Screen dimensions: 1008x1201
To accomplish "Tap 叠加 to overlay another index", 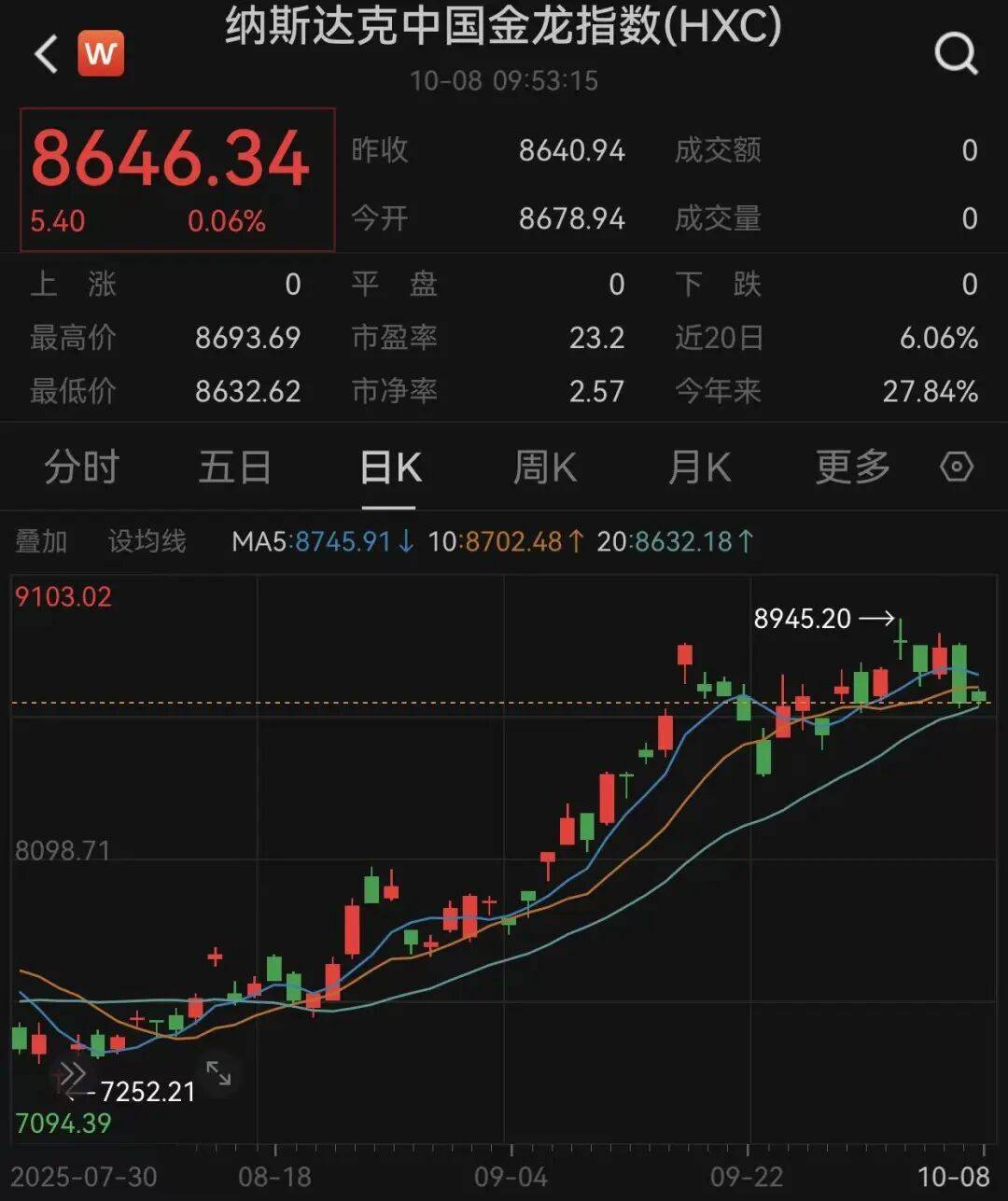I will pyautogui.click(x=41, y=541).
